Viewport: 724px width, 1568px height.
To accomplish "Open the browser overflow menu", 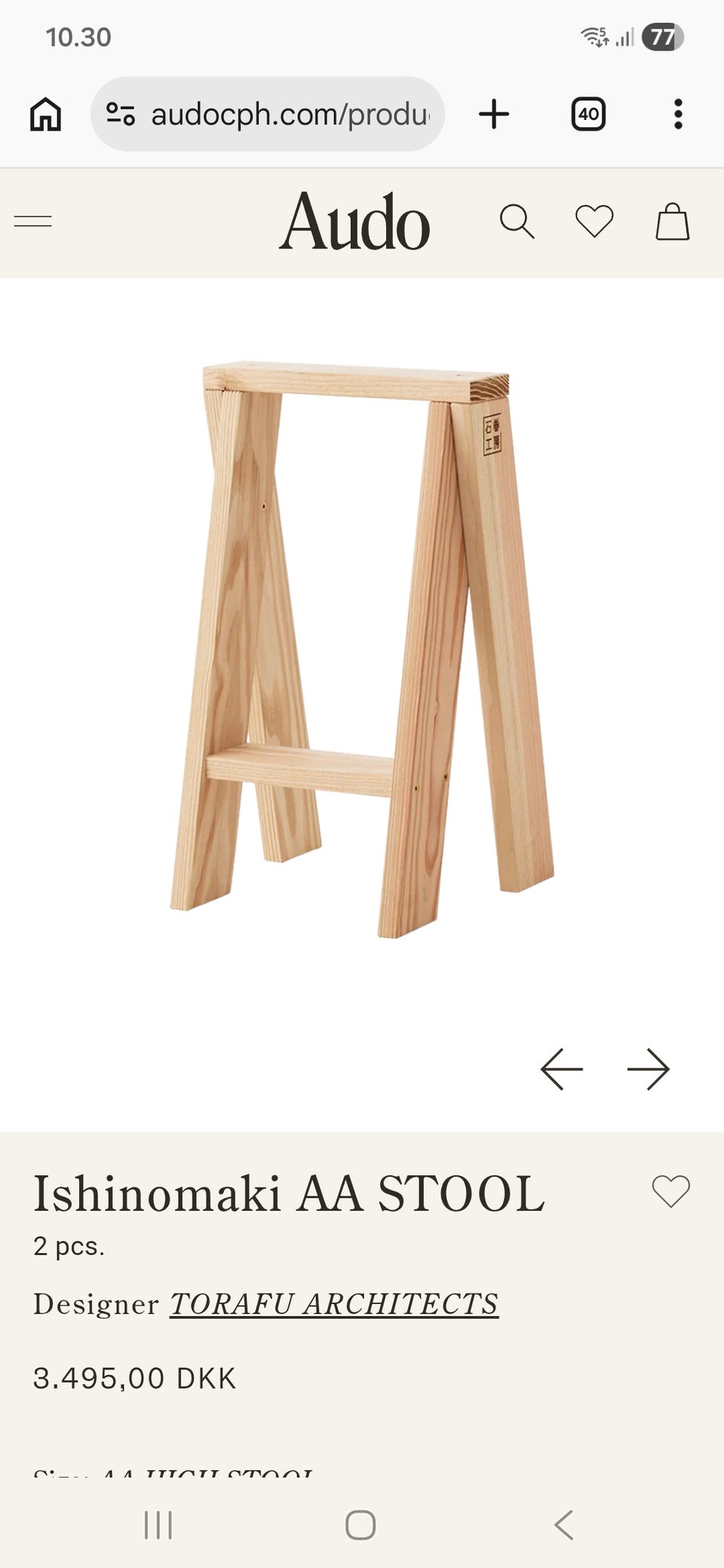I will click(678, 115).
